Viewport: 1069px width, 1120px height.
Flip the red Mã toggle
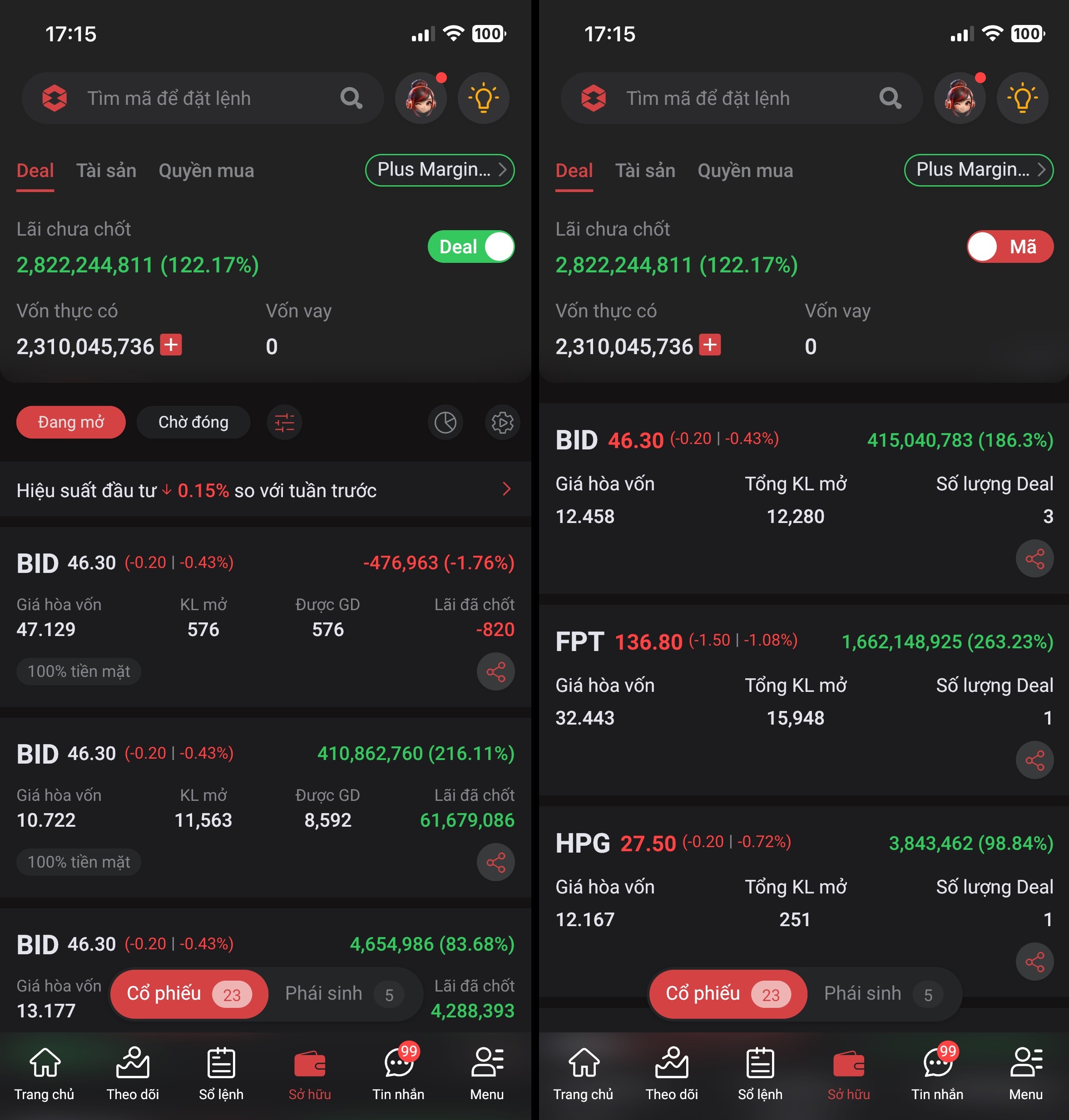click(x=1009, y=247)
